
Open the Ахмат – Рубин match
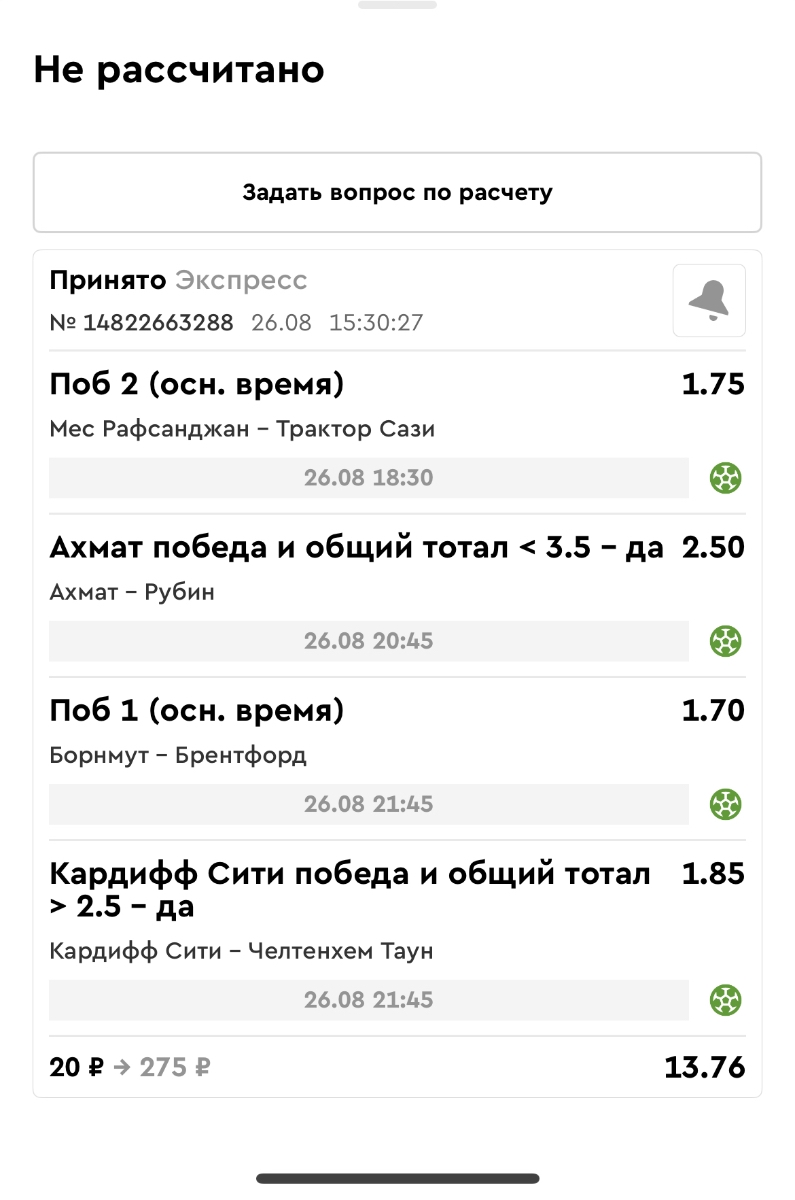pyautogui.click(x=132, y=592)
